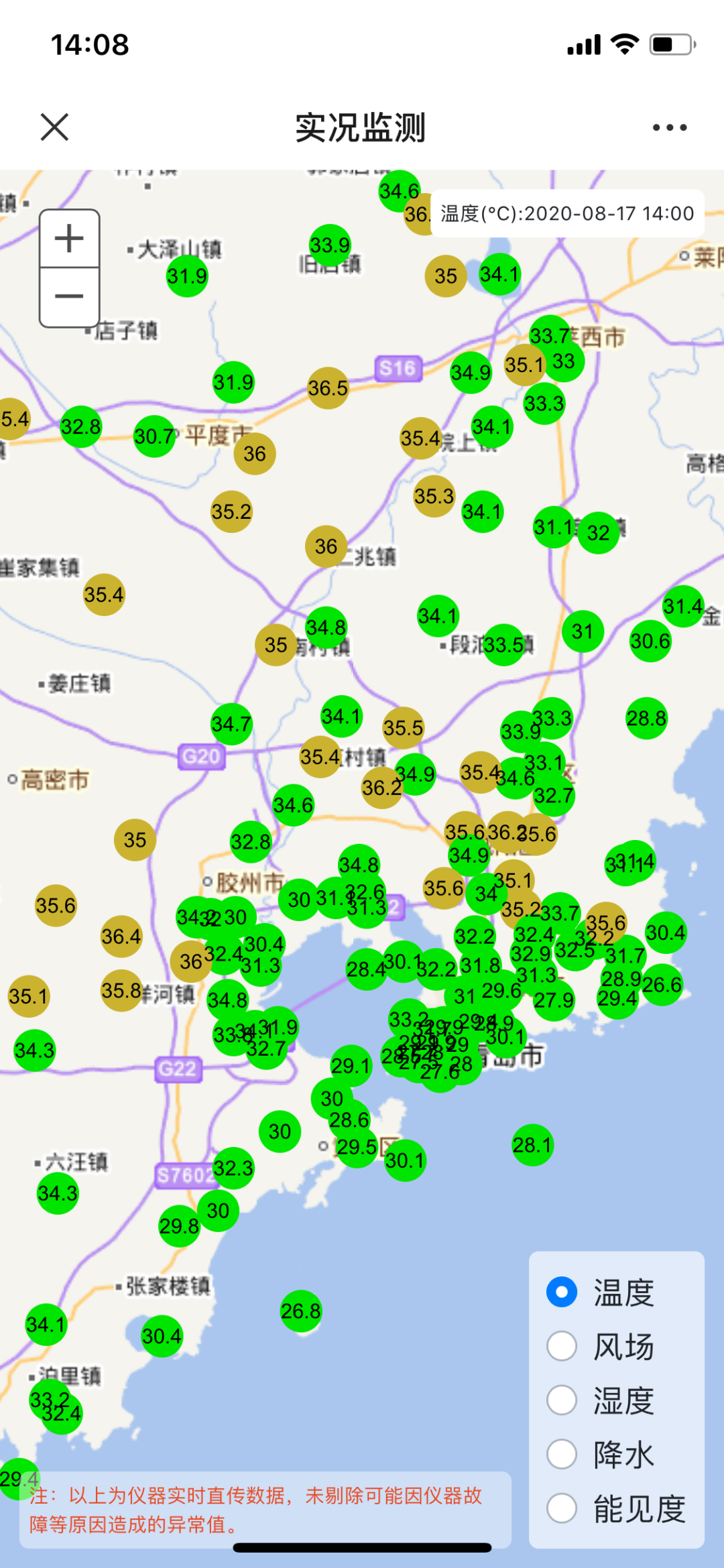Screen dimensions: 724x1568
Task: Choose the 湿度 layer
Action: 562,1400
